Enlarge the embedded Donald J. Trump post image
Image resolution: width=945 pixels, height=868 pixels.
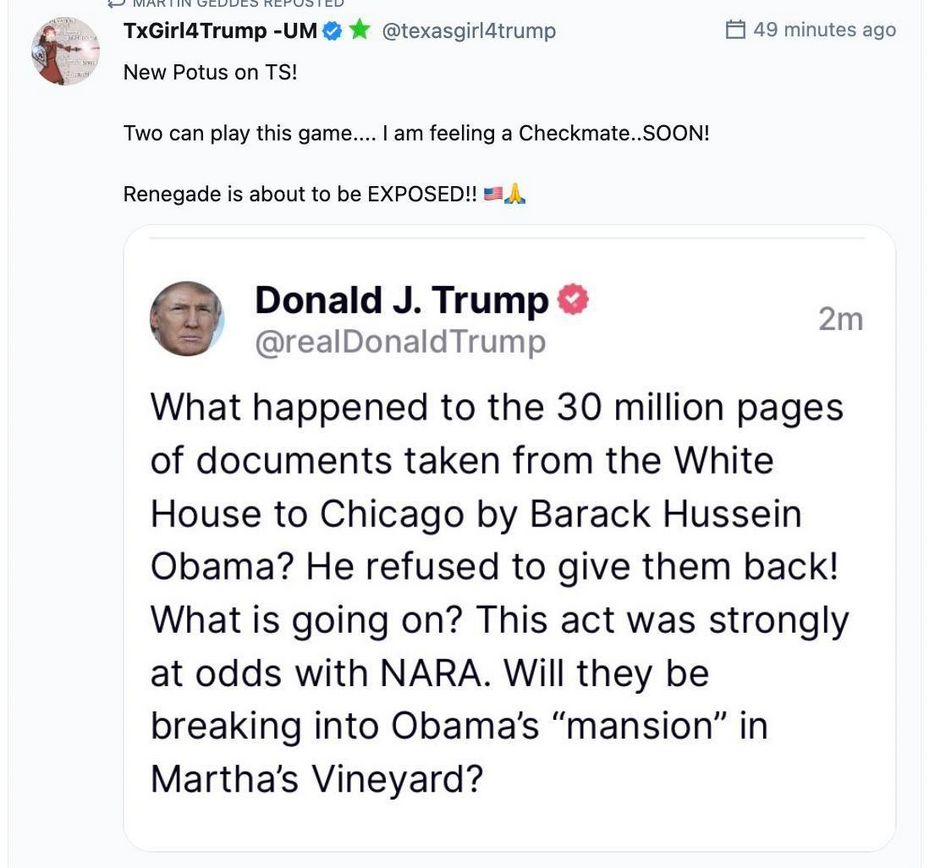509,538
